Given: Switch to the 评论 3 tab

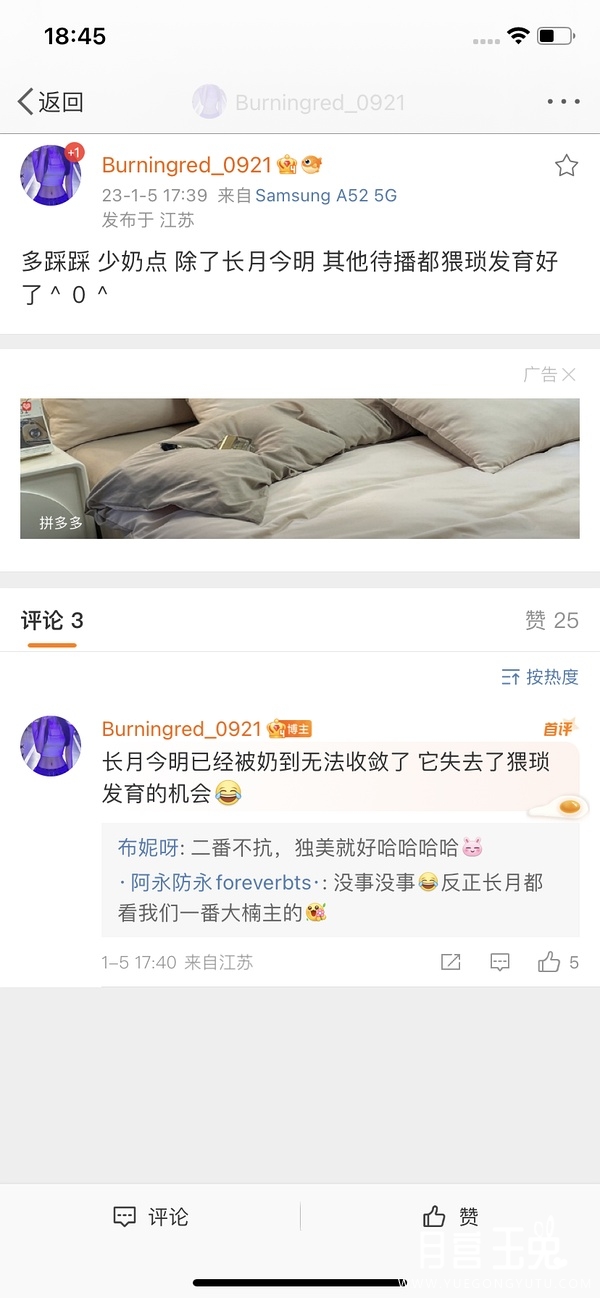Looking at the screenshot, I should (x=52, y=621).
